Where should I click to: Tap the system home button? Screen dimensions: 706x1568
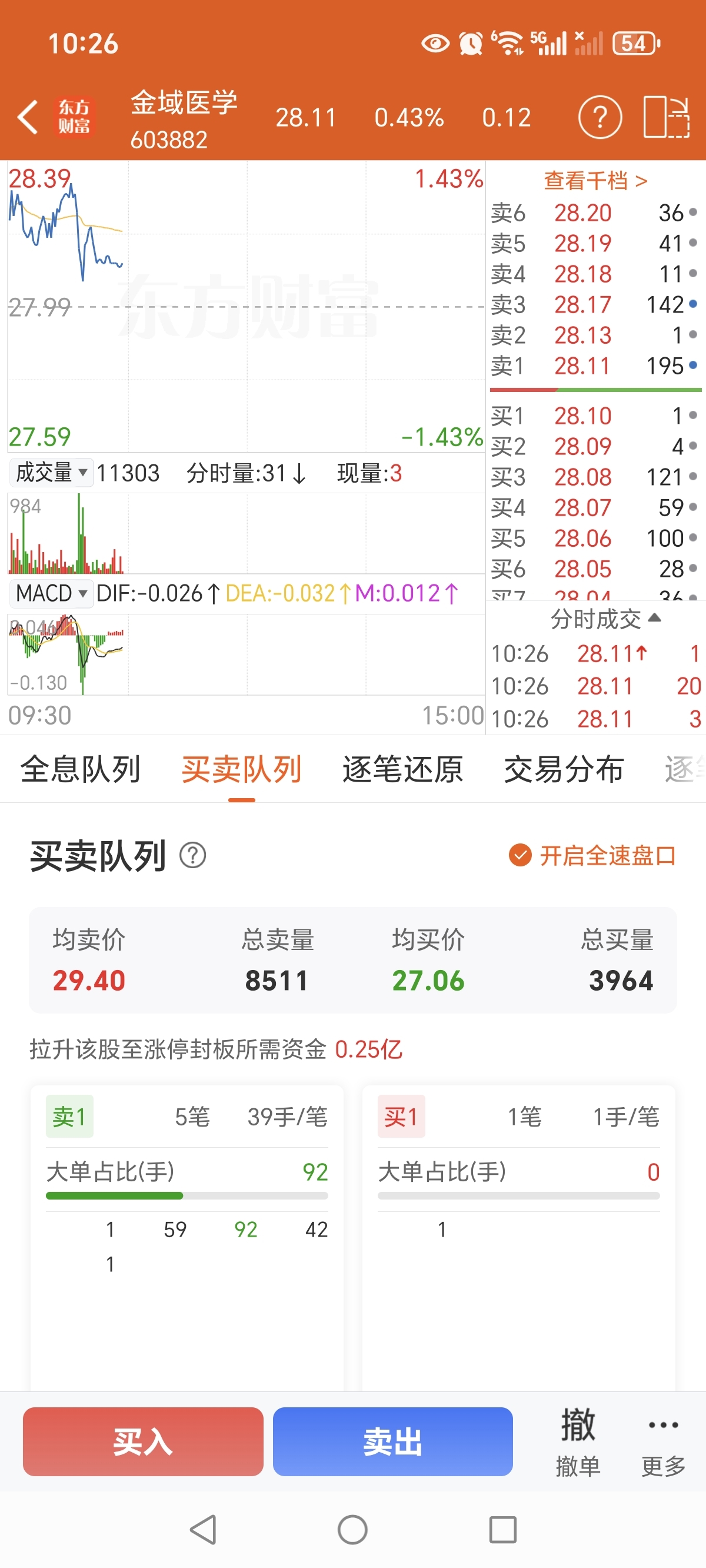tap(352, 1530)
